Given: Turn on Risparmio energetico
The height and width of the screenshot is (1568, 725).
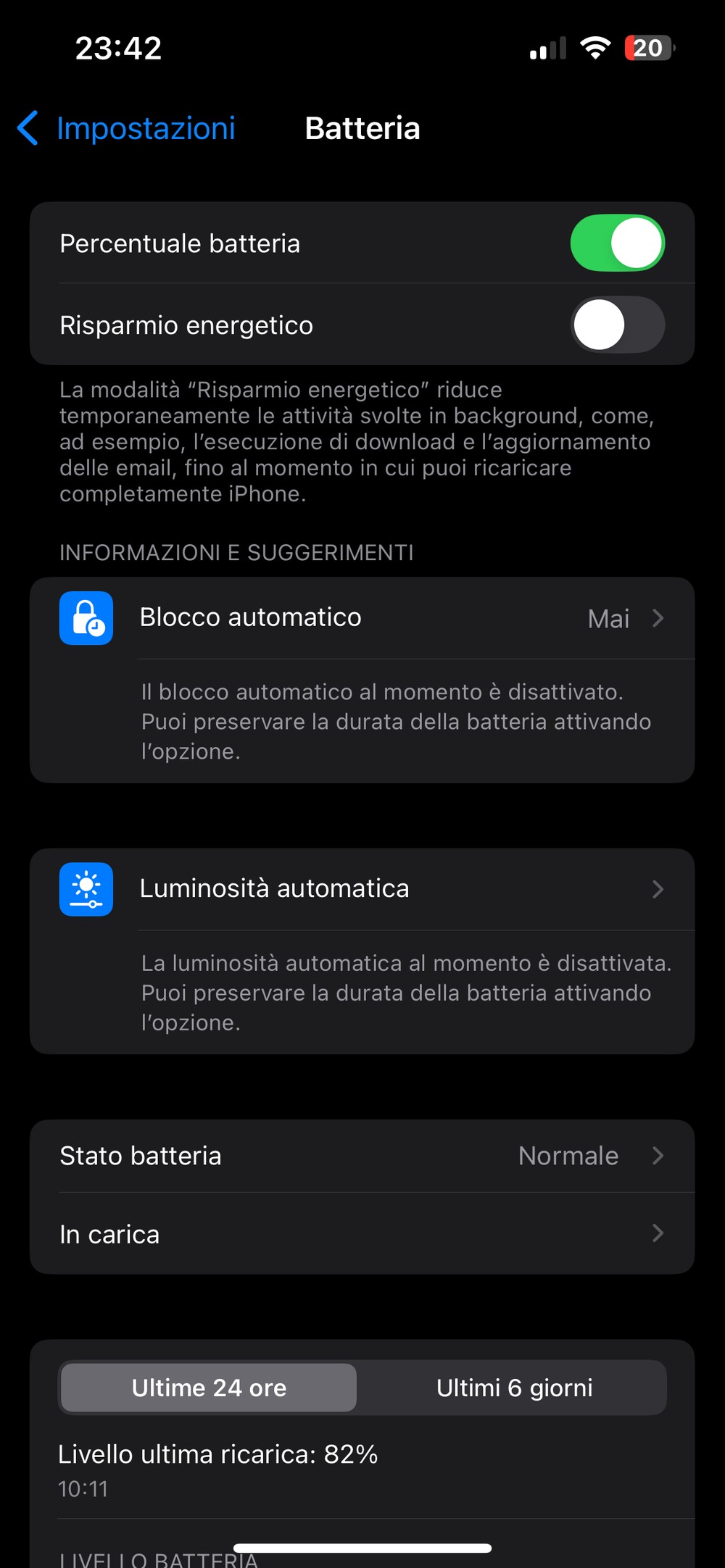Looking at the screenshot, I should point(617,325).
